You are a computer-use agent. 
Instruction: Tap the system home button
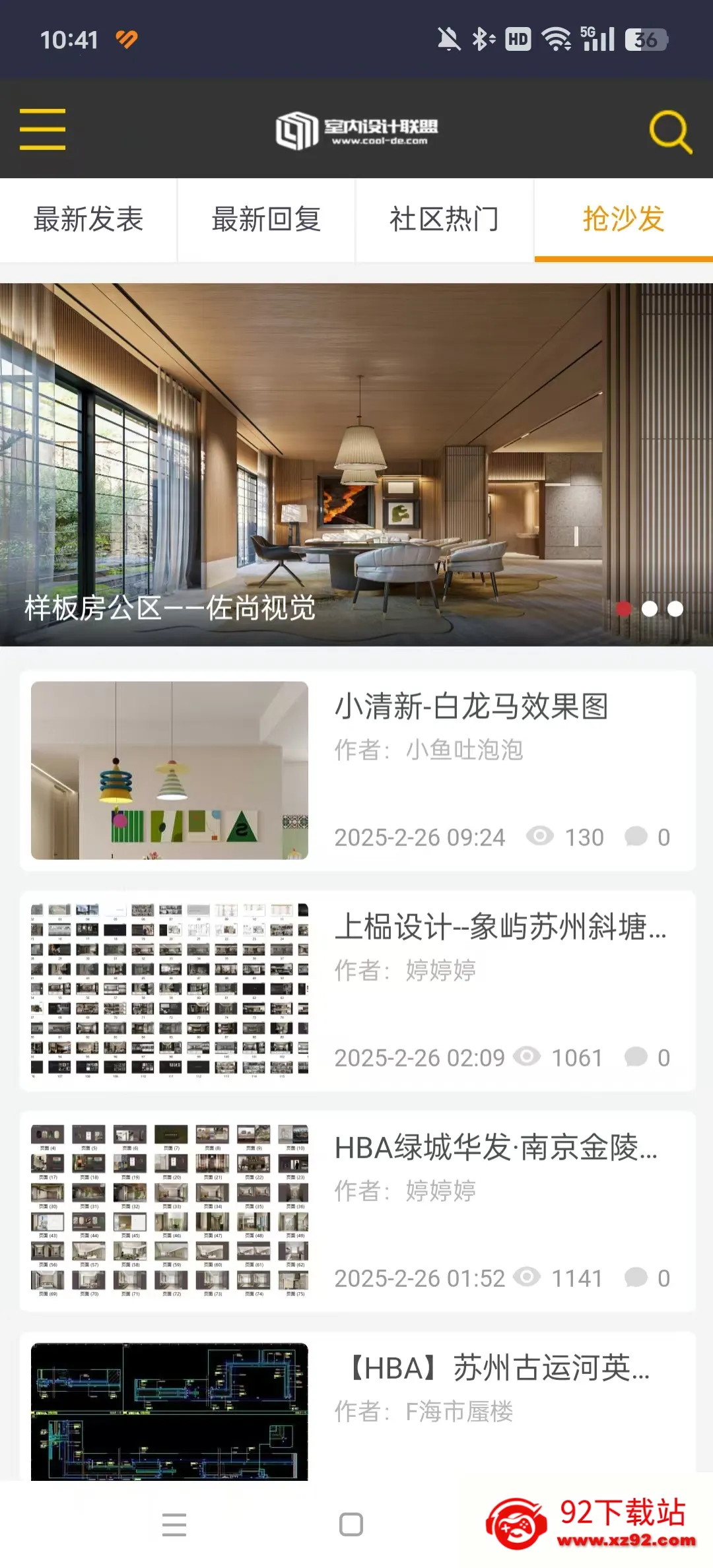[351, 1524]
